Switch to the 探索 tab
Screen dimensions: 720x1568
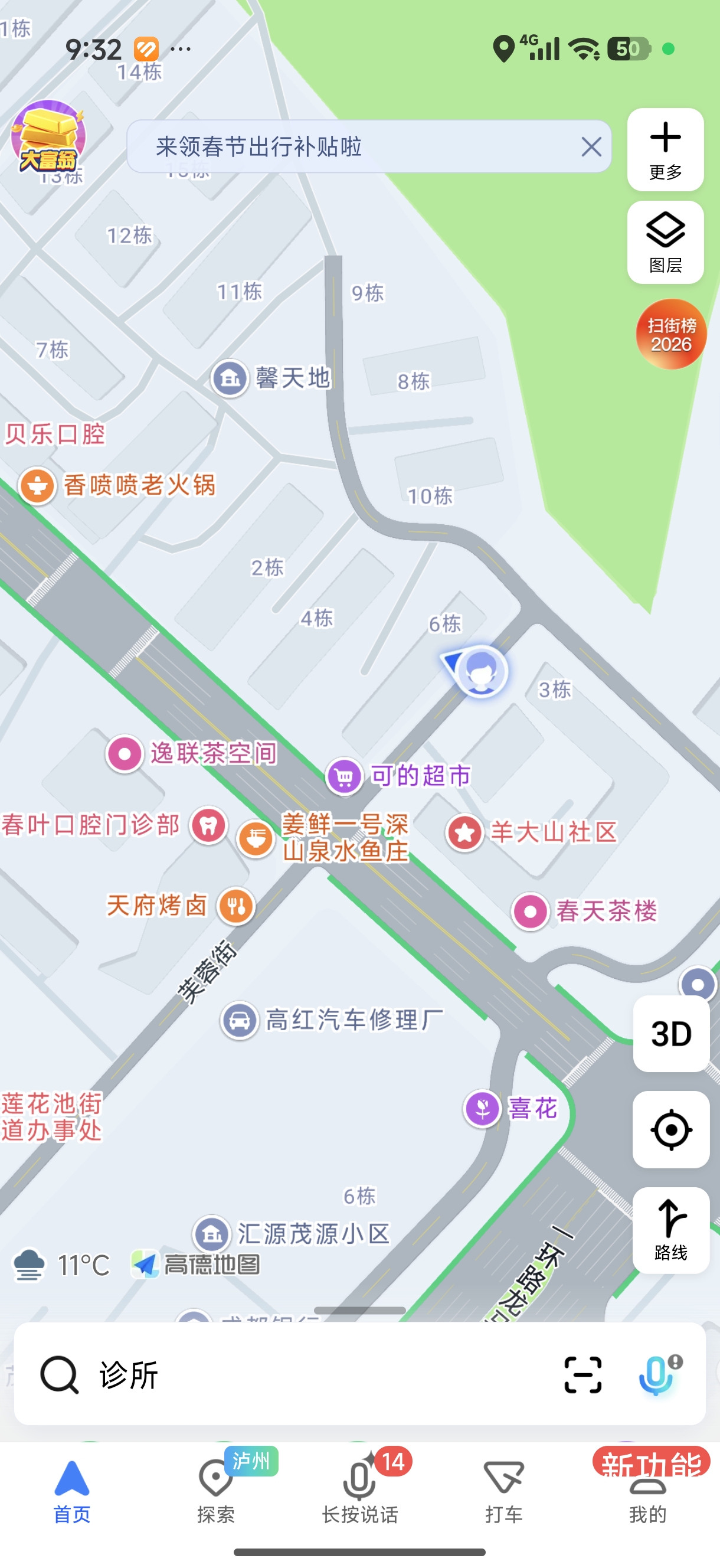pos(216,1490)
